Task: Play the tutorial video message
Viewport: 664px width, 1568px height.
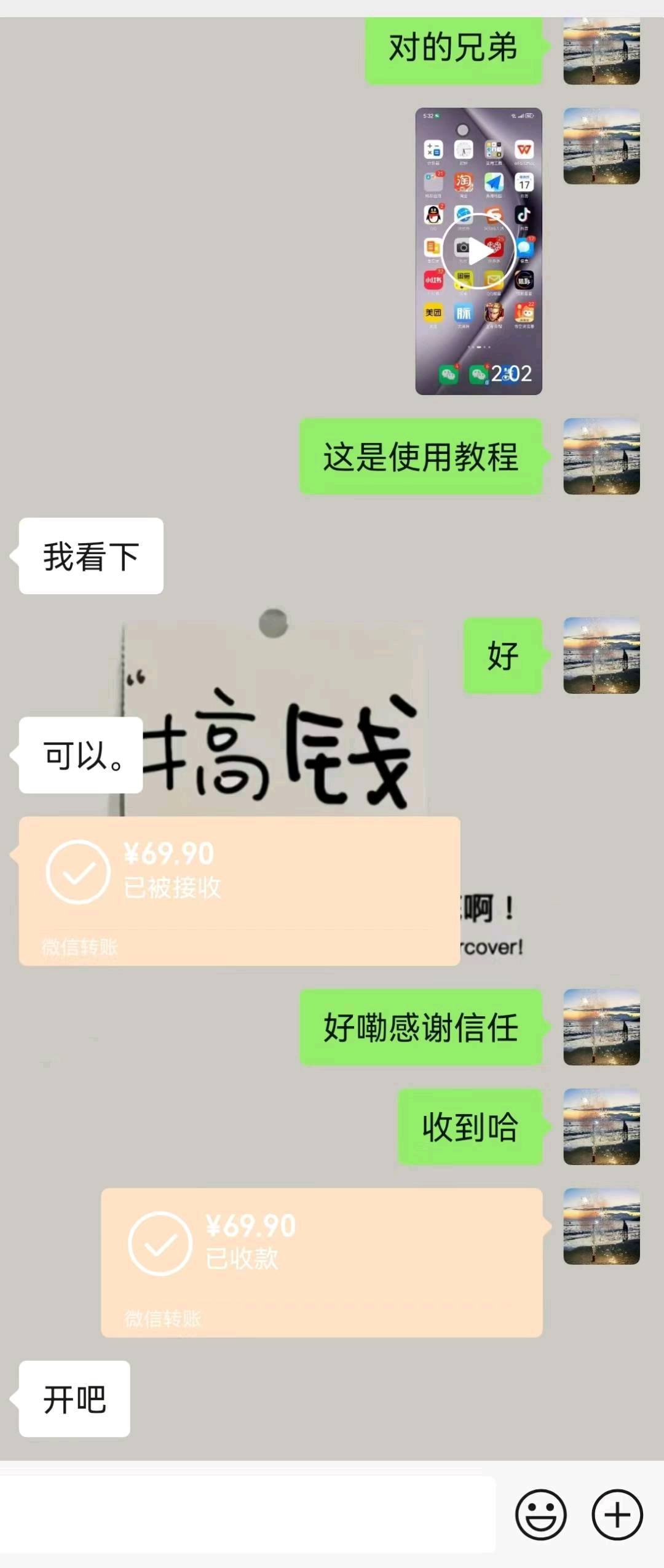Action: pyautogui.click(x=478, y=250)
